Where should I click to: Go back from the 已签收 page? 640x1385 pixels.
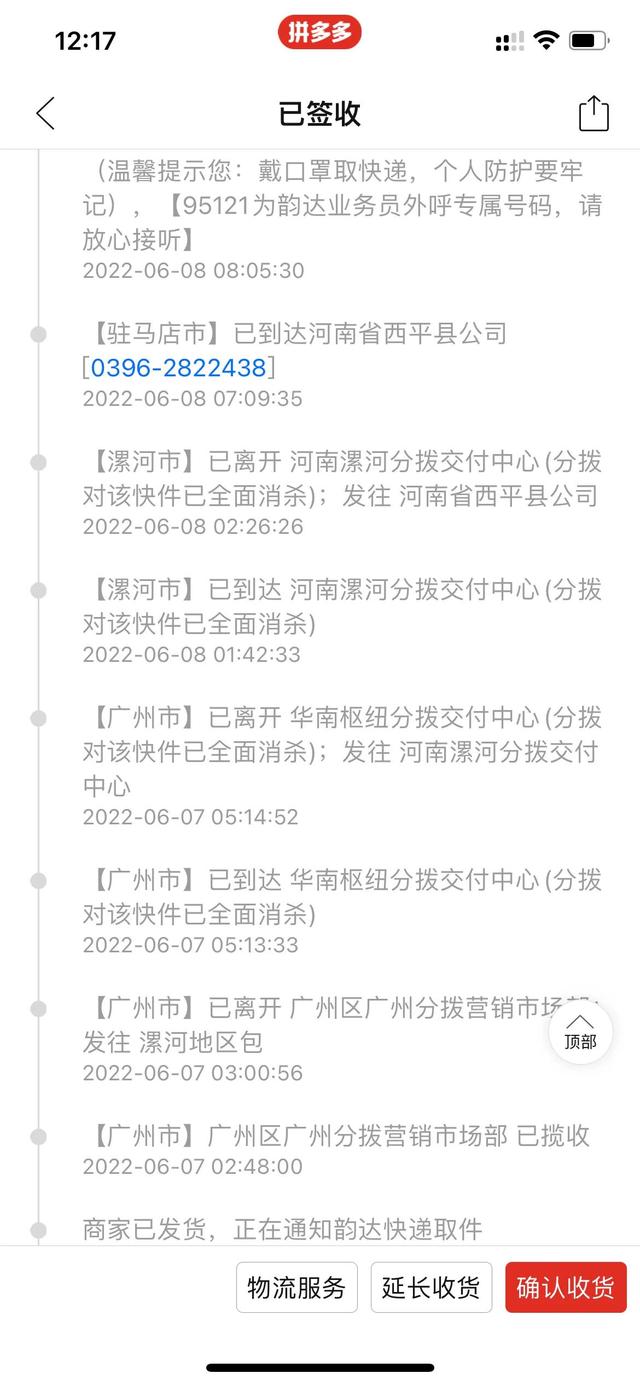click(45, 114)
